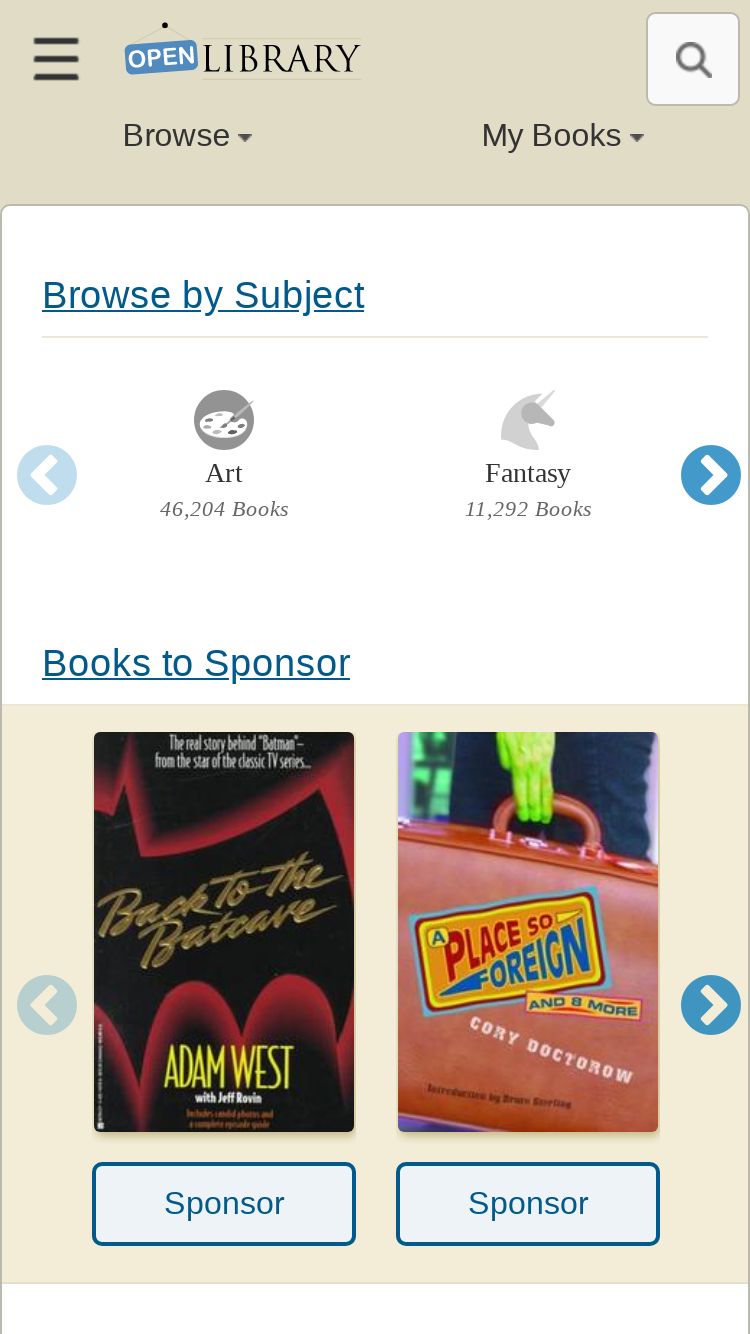Viewport: 750px width, 1334px height.
Task: Expand the Browse dropdown
Action: click(x=187, y=135)
